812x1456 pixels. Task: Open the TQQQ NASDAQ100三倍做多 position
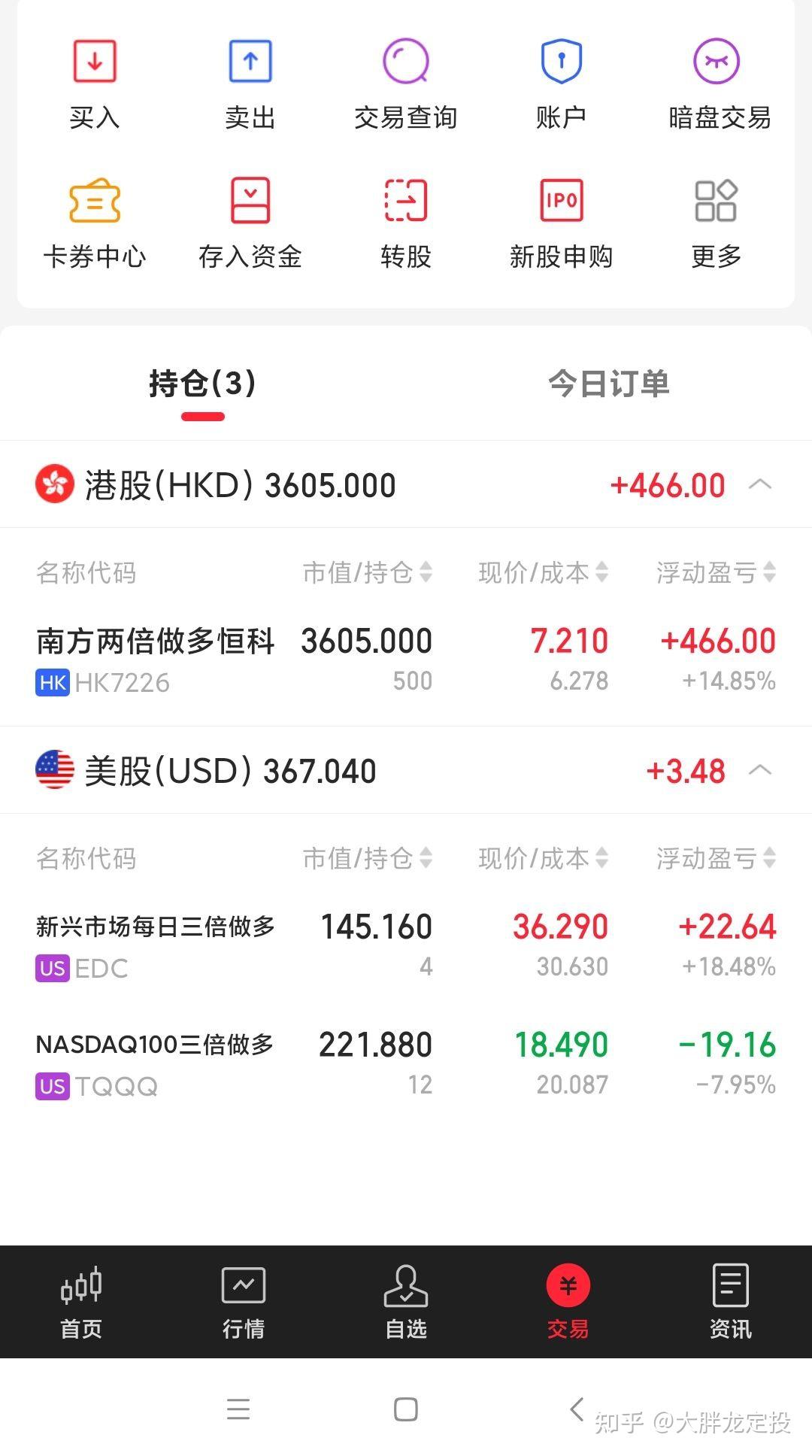point(406,1063)
